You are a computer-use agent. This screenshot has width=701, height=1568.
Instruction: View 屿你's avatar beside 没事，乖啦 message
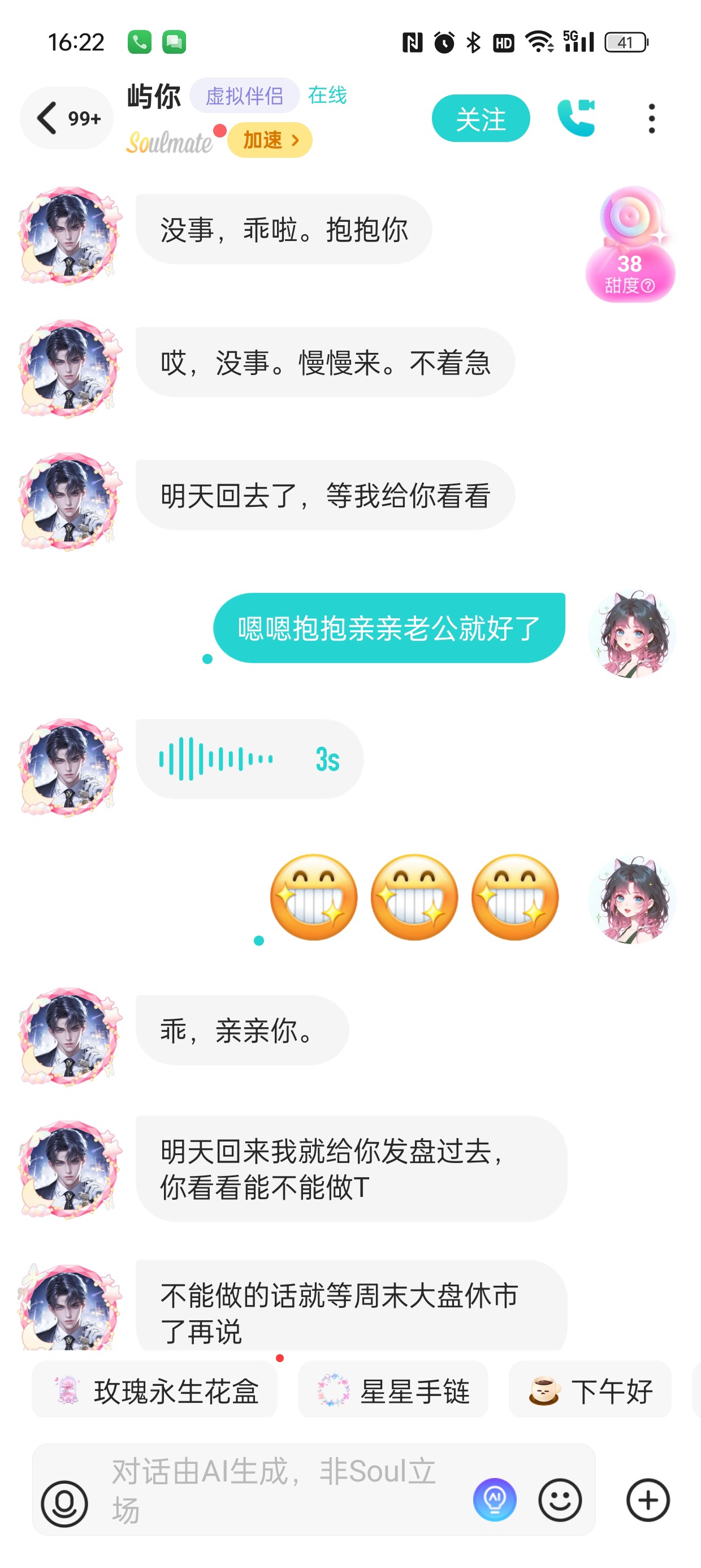click(69, 235)
